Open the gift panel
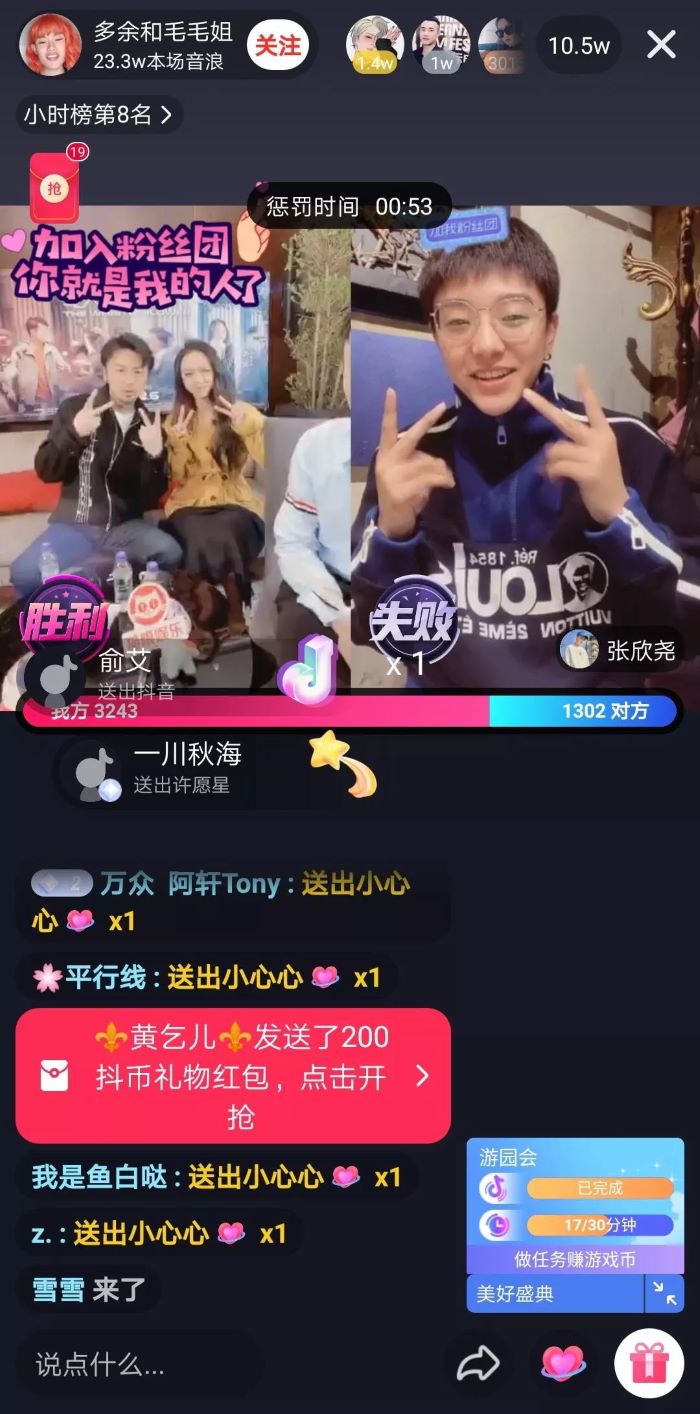The image size is (700, 1414). [649, 1363]
